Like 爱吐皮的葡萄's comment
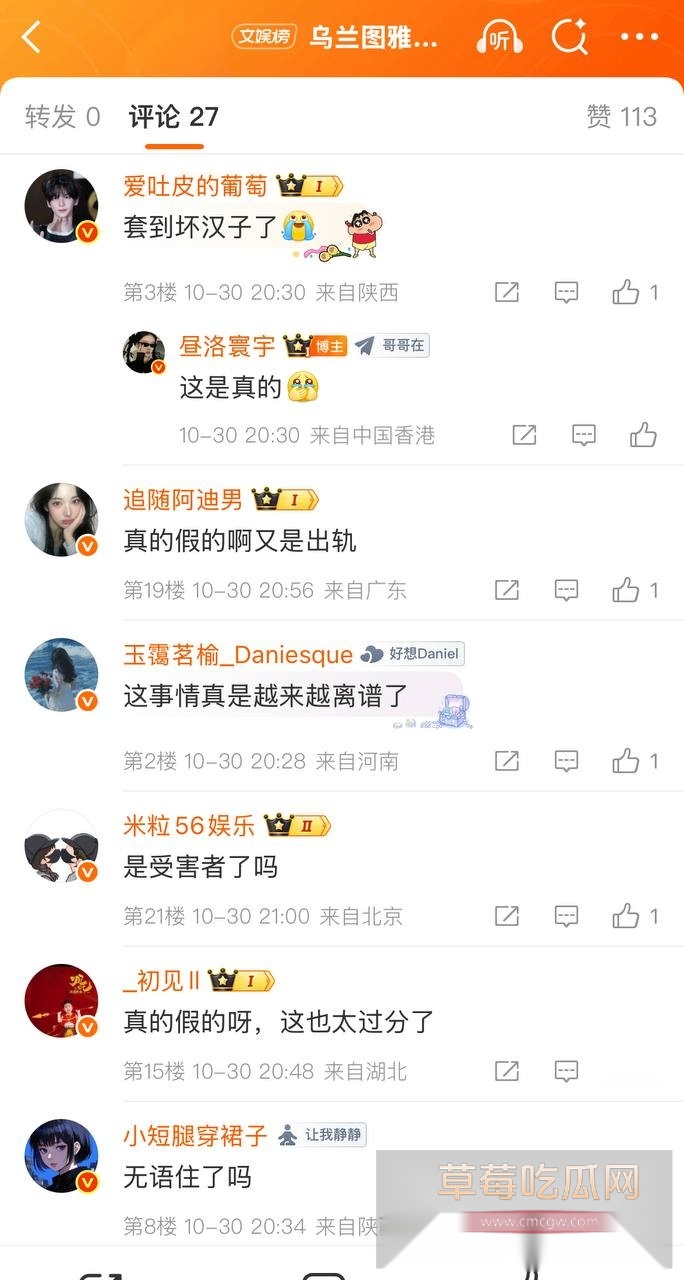This screenshot has width=684, height=1280. (627, 292)
